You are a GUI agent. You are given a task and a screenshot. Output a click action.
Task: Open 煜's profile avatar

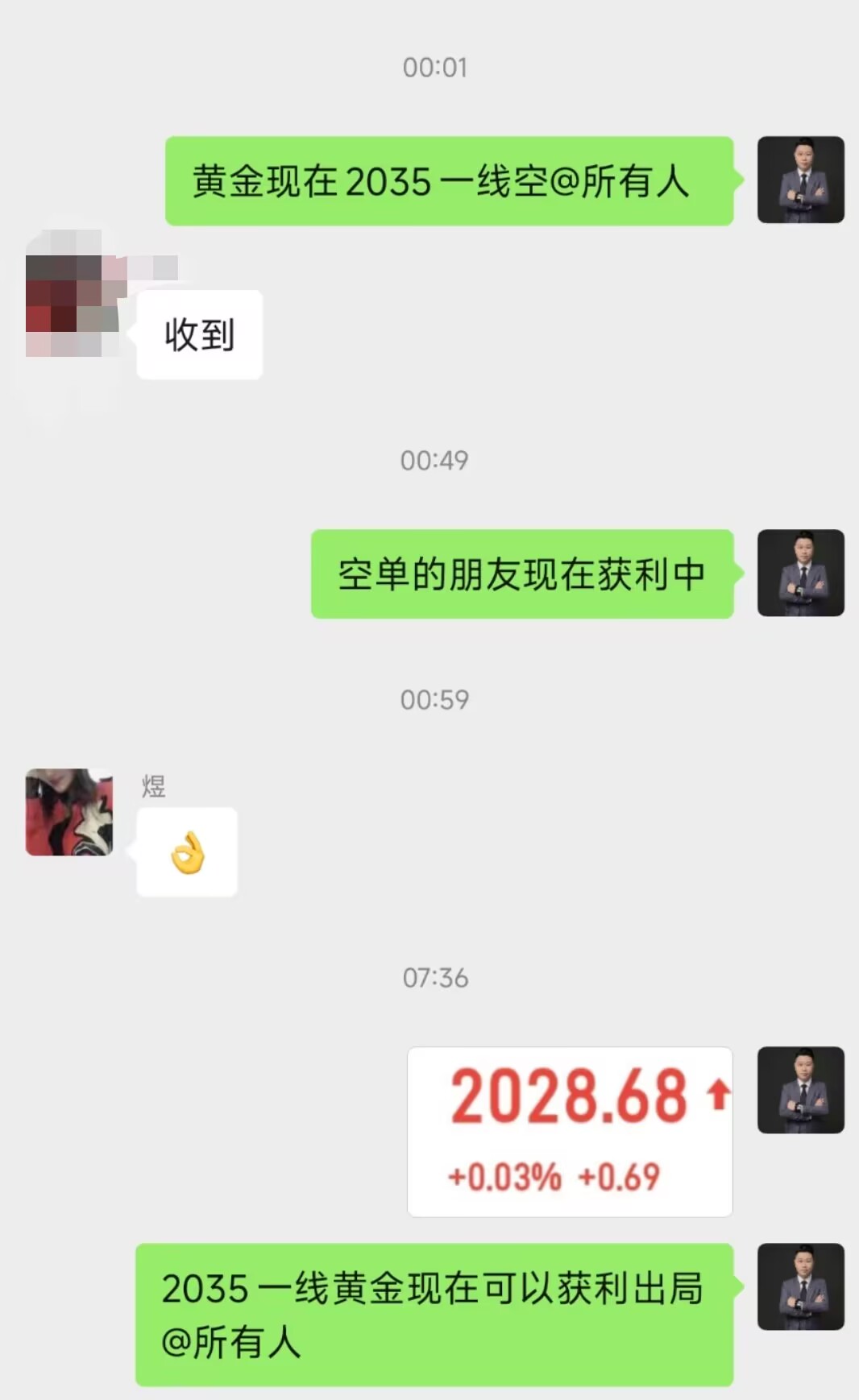(69, 812)
